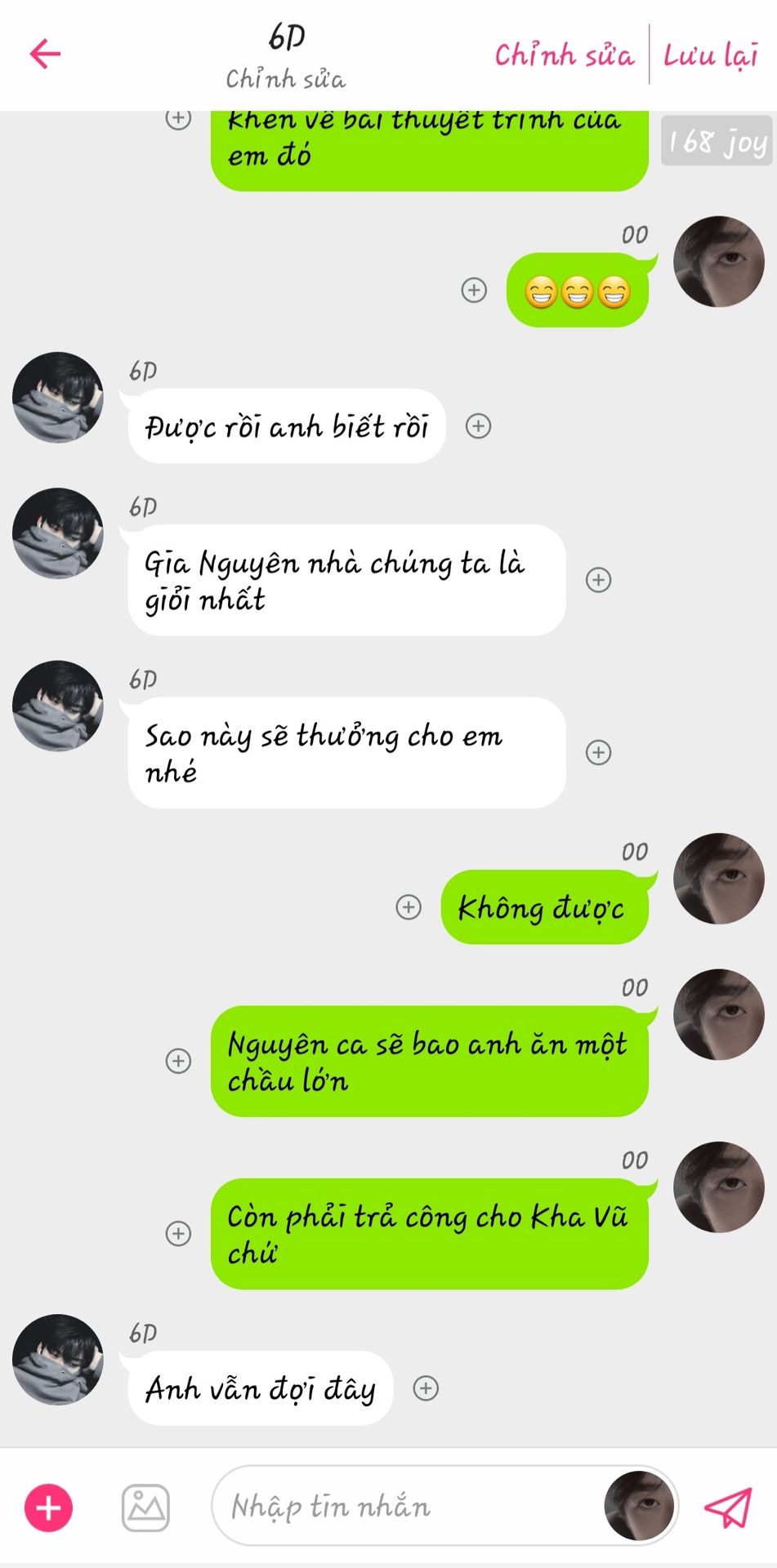Go back with the pink arrow

pyautogui.click(x=46, y=54)
